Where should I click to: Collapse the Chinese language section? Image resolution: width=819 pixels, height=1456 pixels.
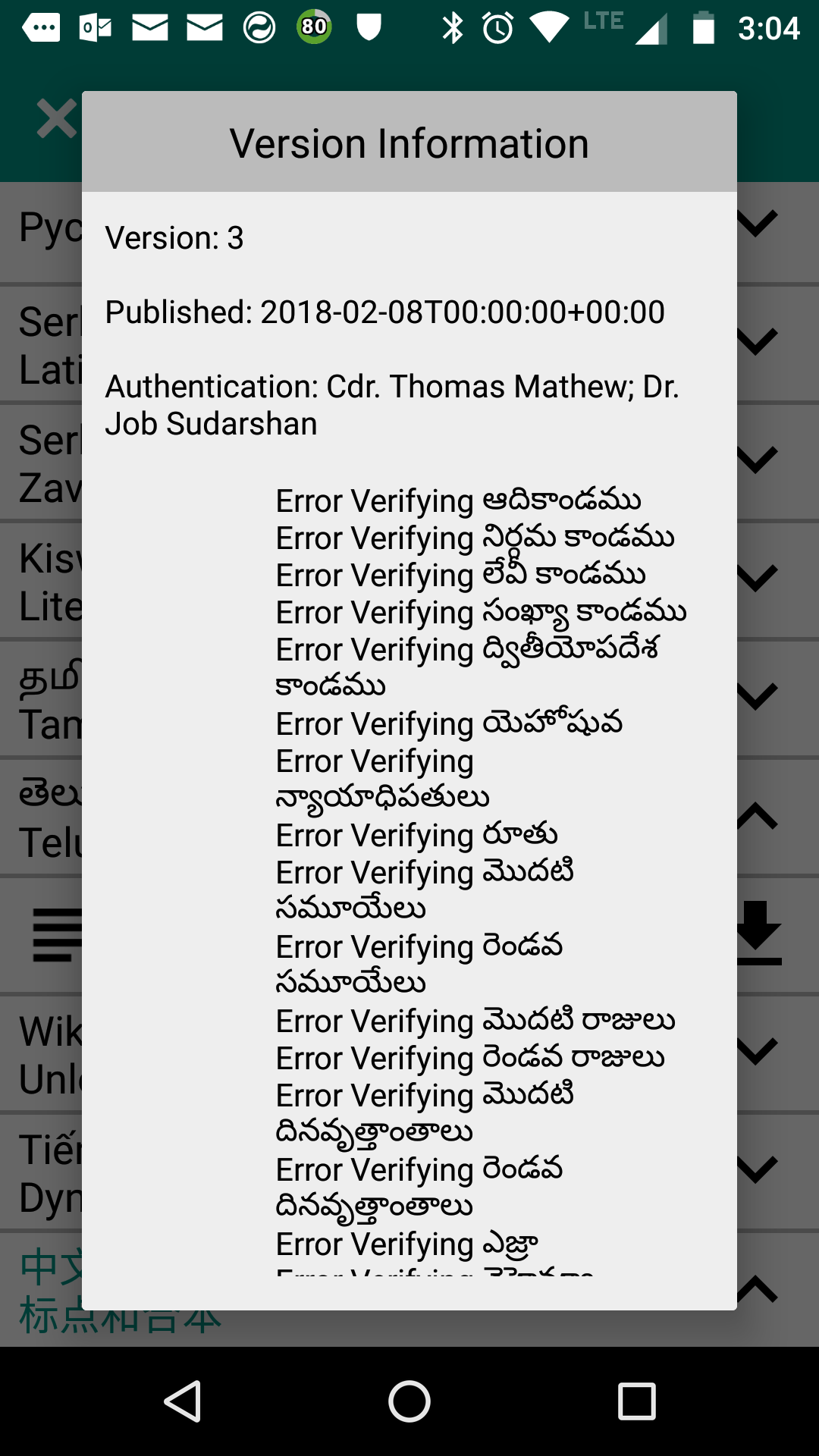point(758,1289)
